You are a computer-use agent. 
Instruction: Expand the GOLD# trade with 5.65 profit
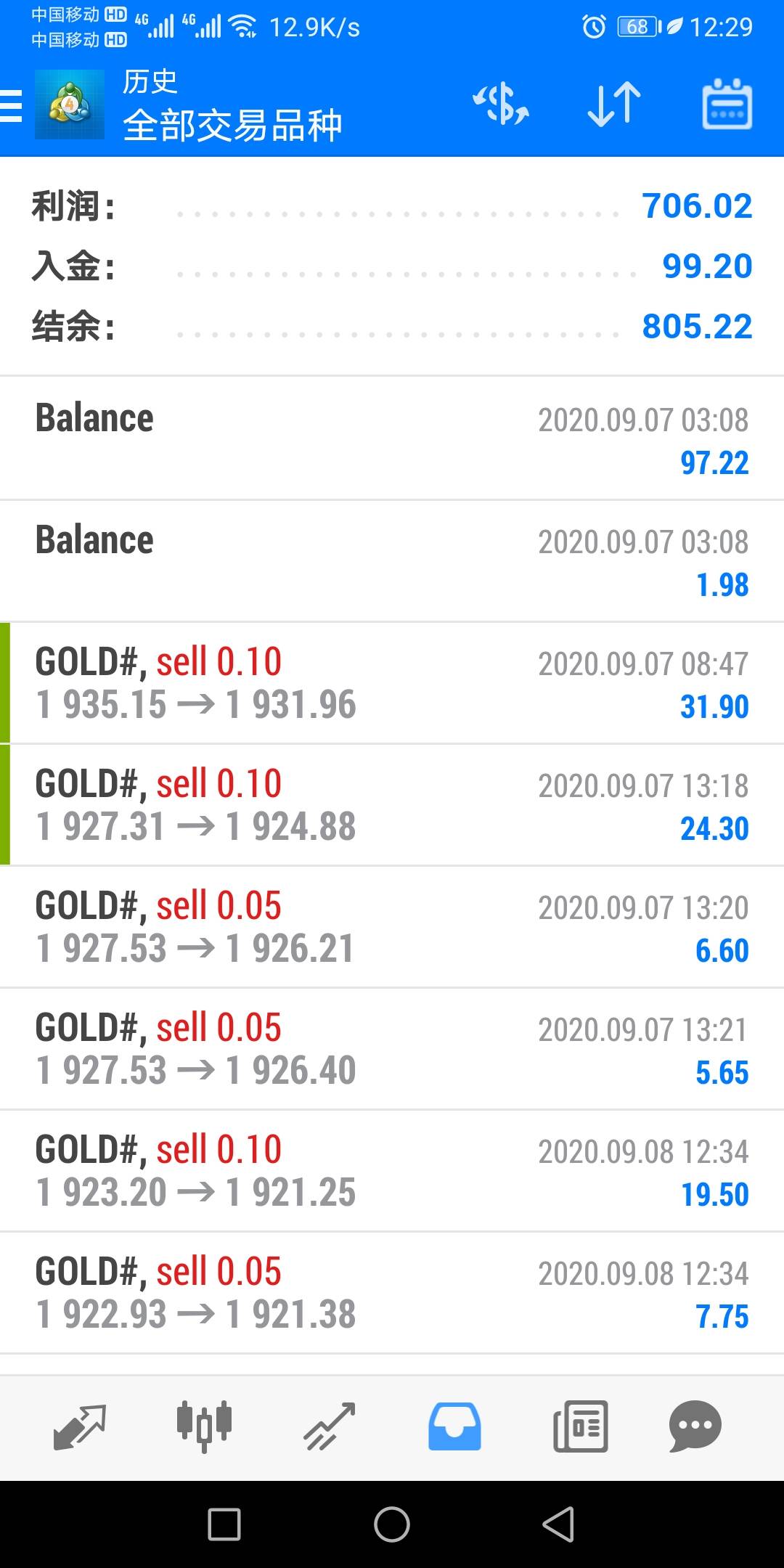(392, 1048)
